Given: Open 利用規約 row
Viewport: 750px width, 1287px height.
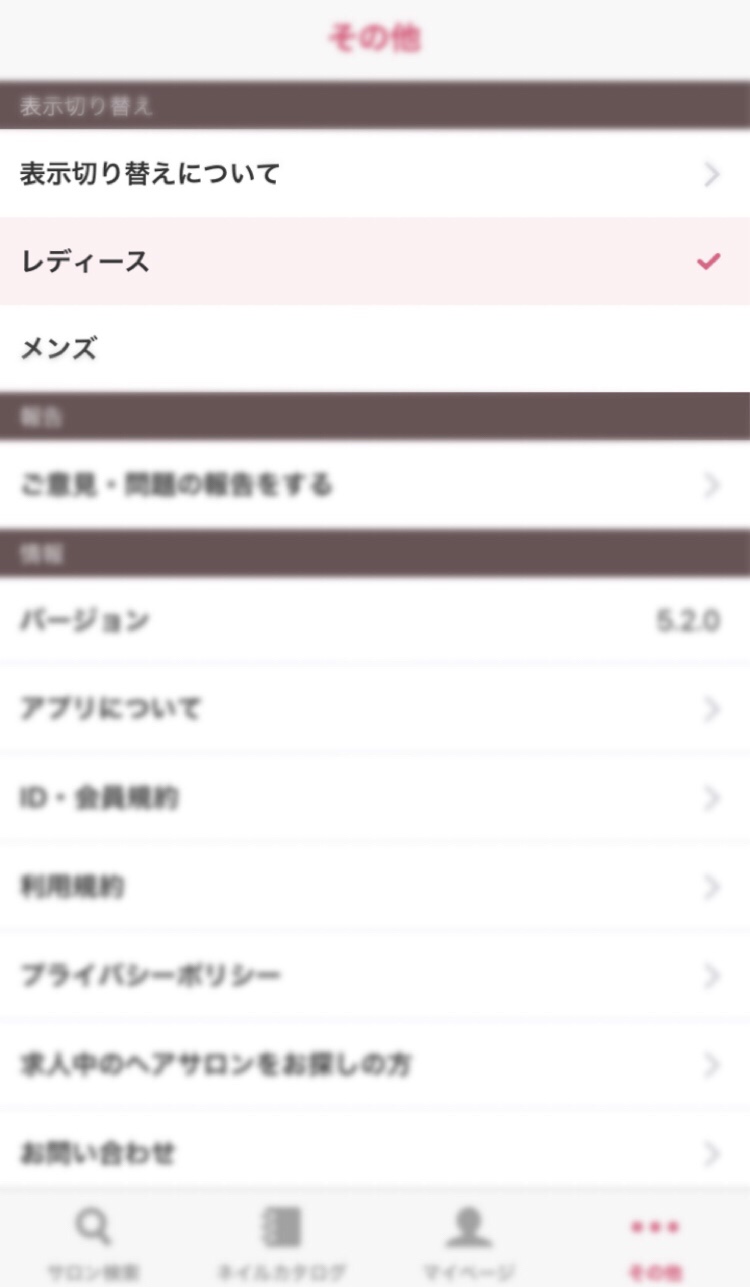Looking at the screenshot, I should coord(375,887).
